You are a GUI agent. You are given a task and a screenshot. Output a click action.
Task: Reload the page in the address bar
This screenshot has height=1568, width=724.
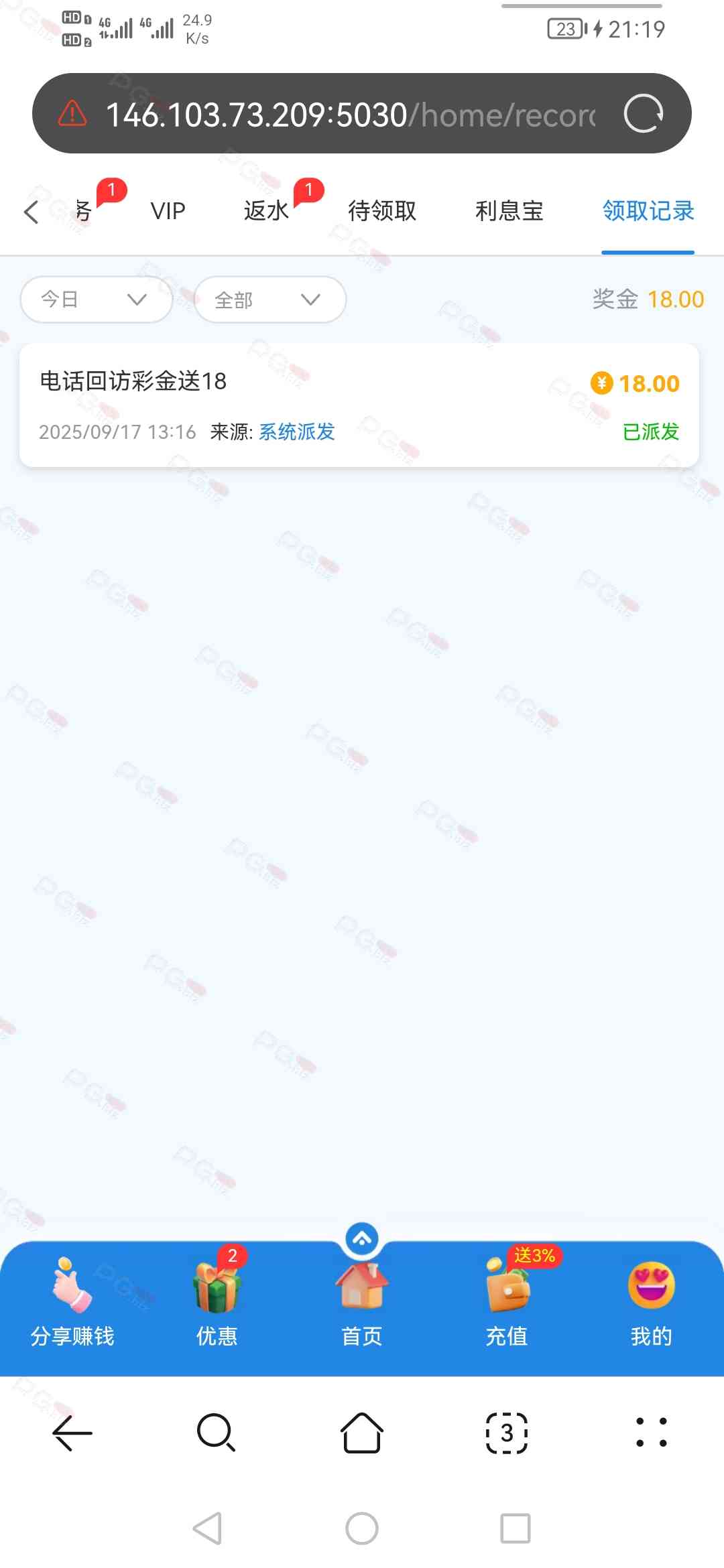[643, 114]
